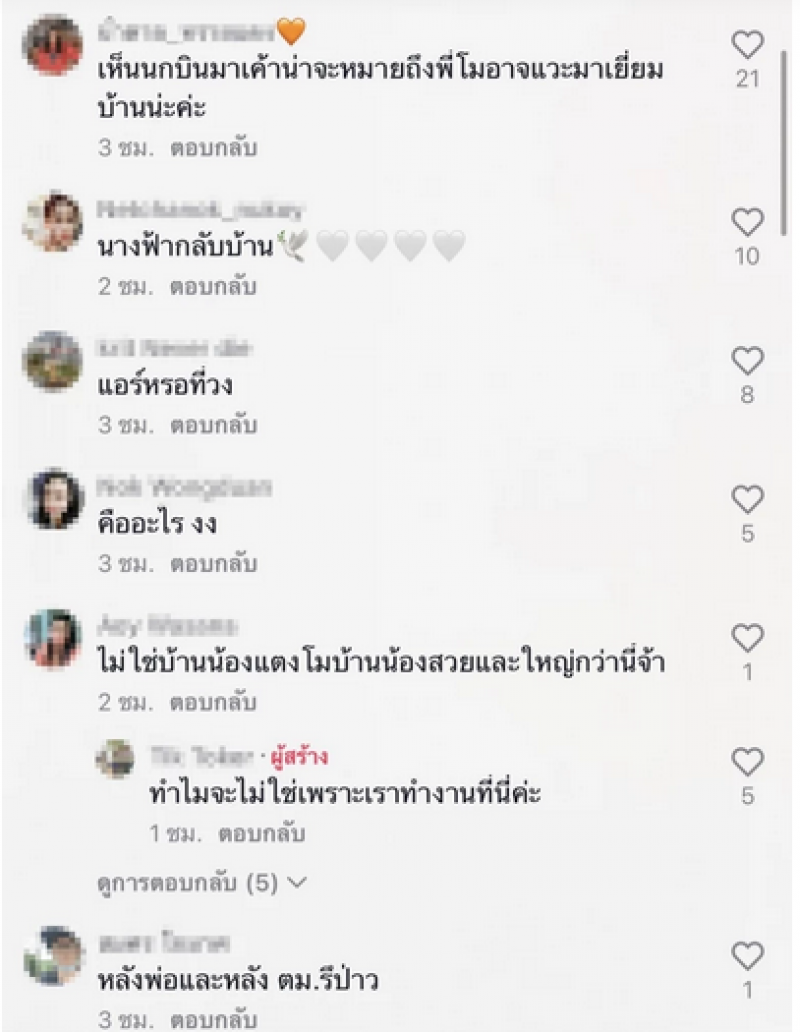Screen dimensions: 800x1032
Task: Like the comment "นางฟ้ากลับบ้าน"
Action: [748, 221]
